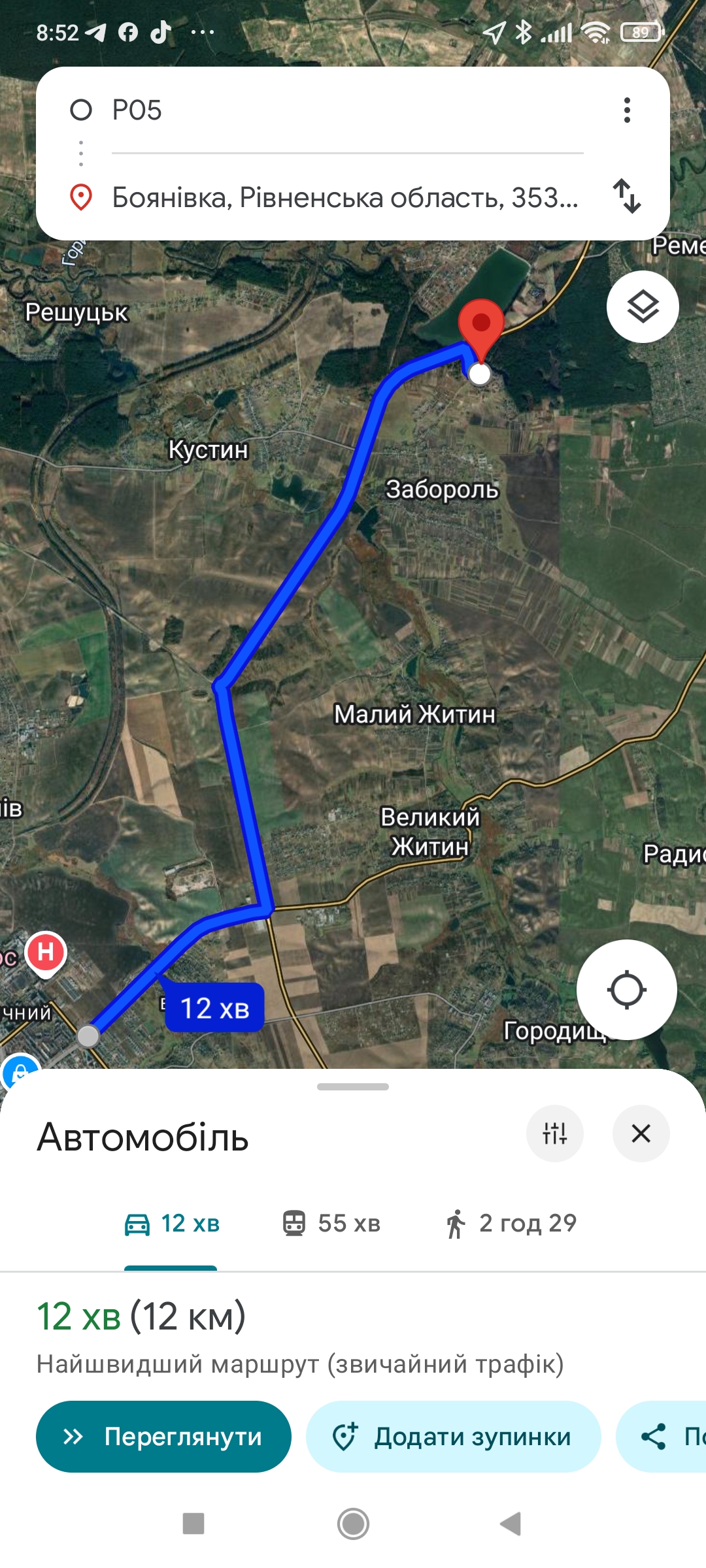Screen dimensions: 706x1568
Task: Edit the destination Боянівка field
Action: coord(346,197)
